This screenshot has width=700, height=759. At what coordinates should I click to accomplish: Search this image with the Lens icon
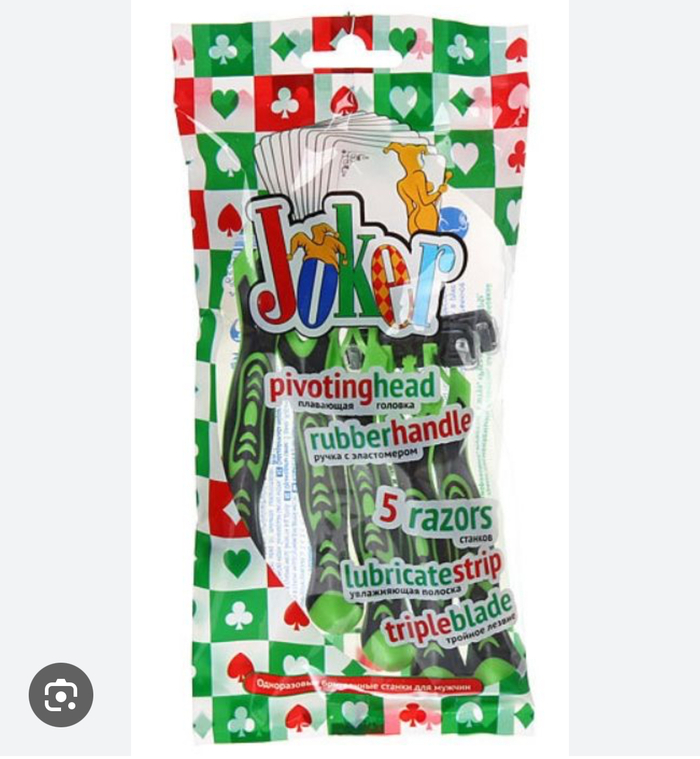[61, 694]
